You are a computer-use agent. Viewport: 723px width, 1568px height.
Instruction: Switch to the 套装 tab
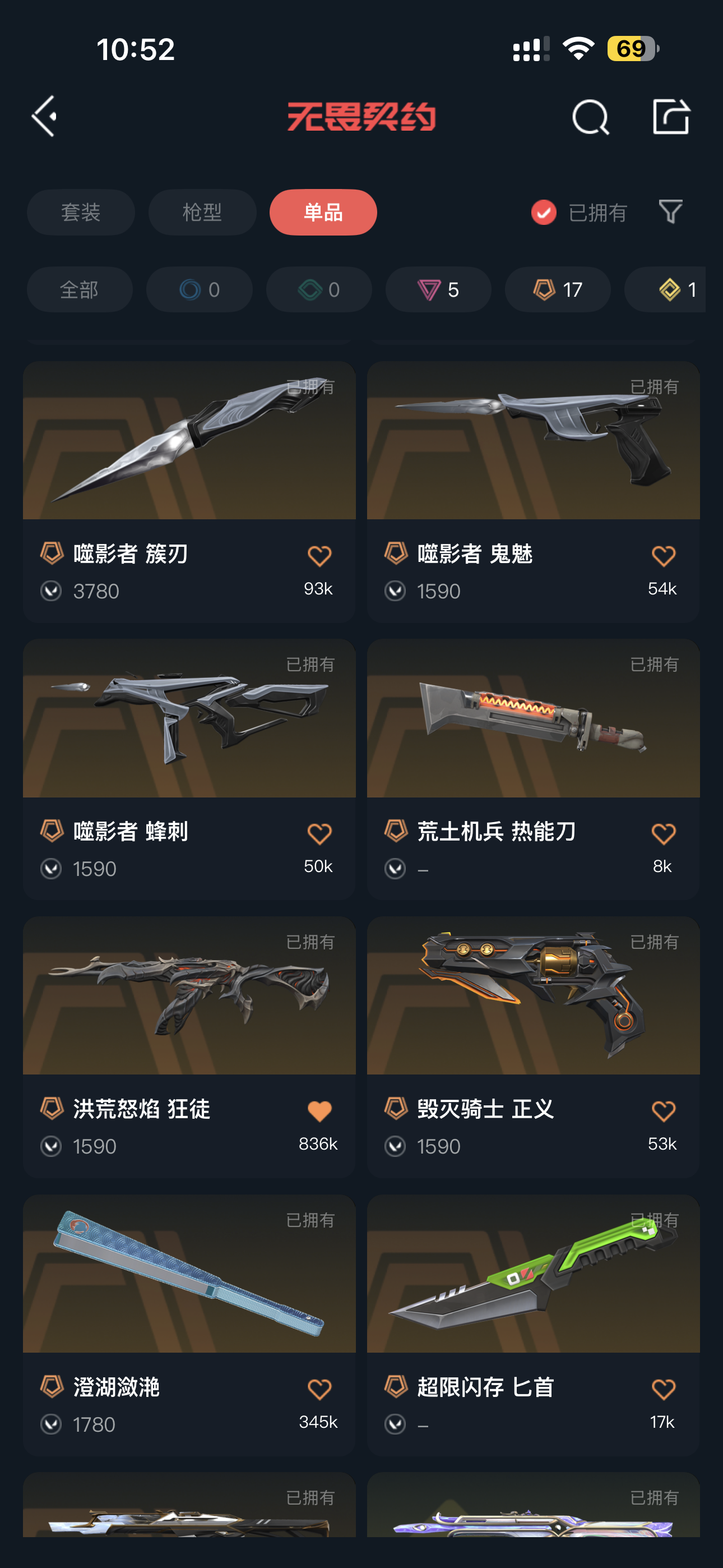[x=80, y=213]
